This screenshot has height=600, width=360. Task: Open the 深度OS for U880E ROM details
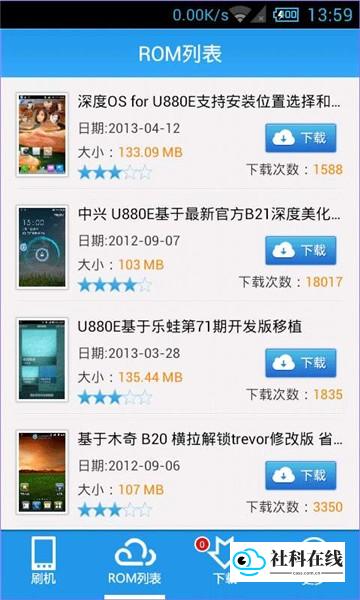[180, 134]
